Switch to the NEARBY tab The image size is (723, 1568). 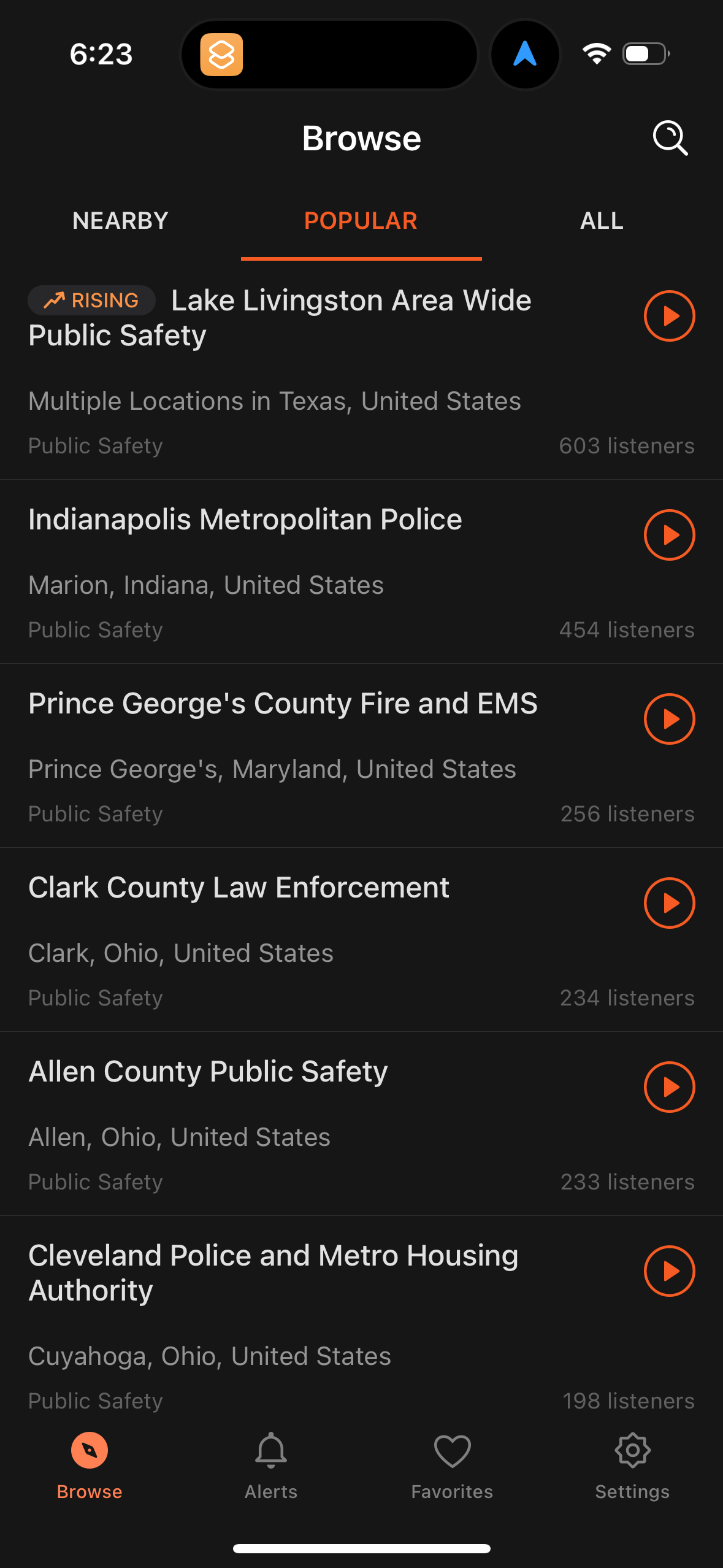coord(120,220)
